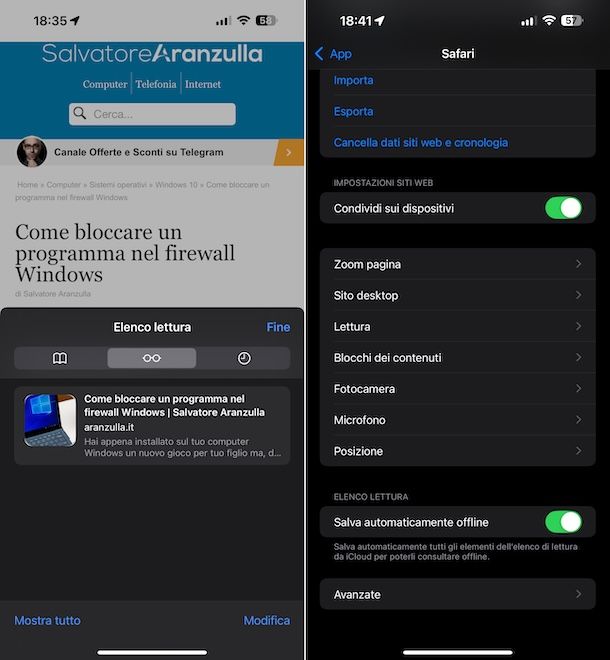Switch to the history clock tab

244,358
